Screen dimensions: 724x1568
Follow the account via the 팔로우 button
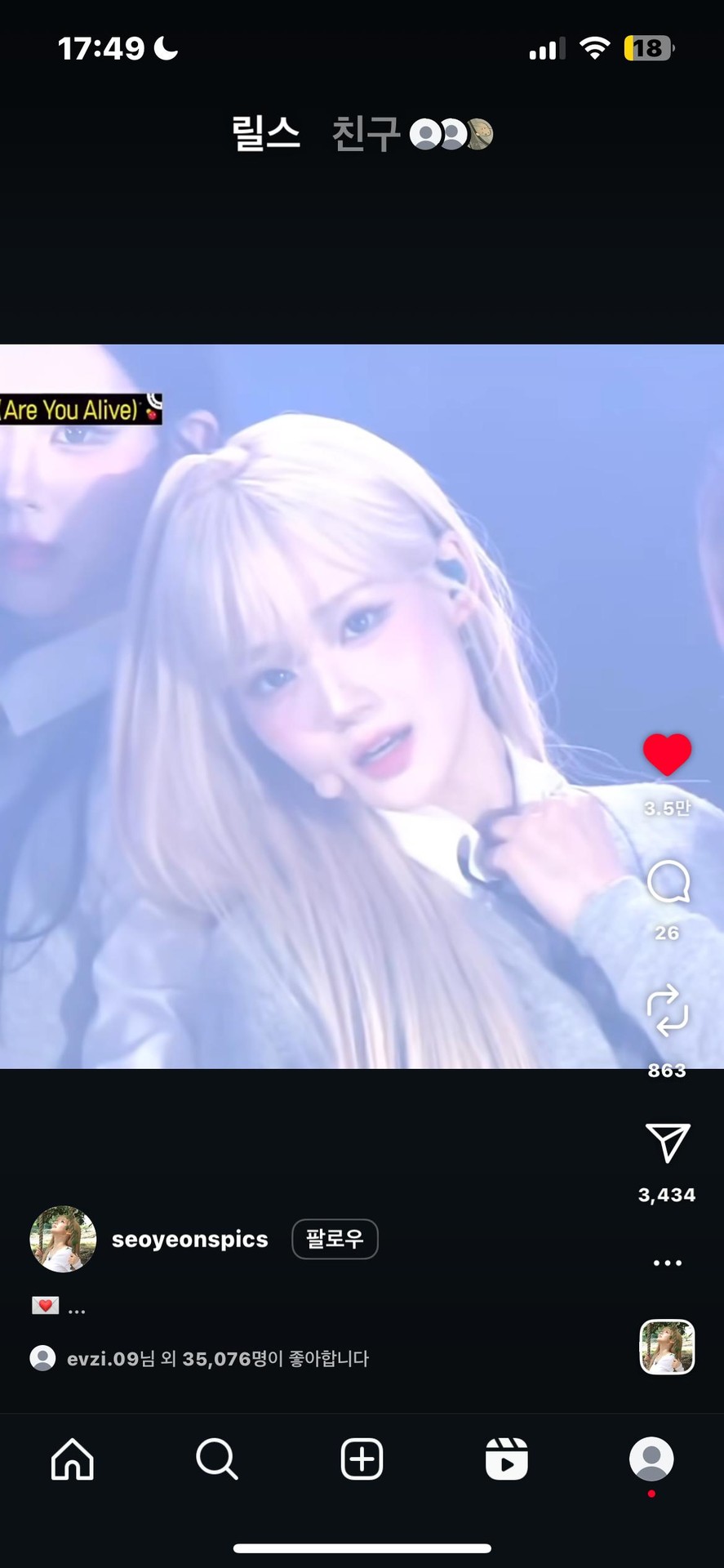335,1239
